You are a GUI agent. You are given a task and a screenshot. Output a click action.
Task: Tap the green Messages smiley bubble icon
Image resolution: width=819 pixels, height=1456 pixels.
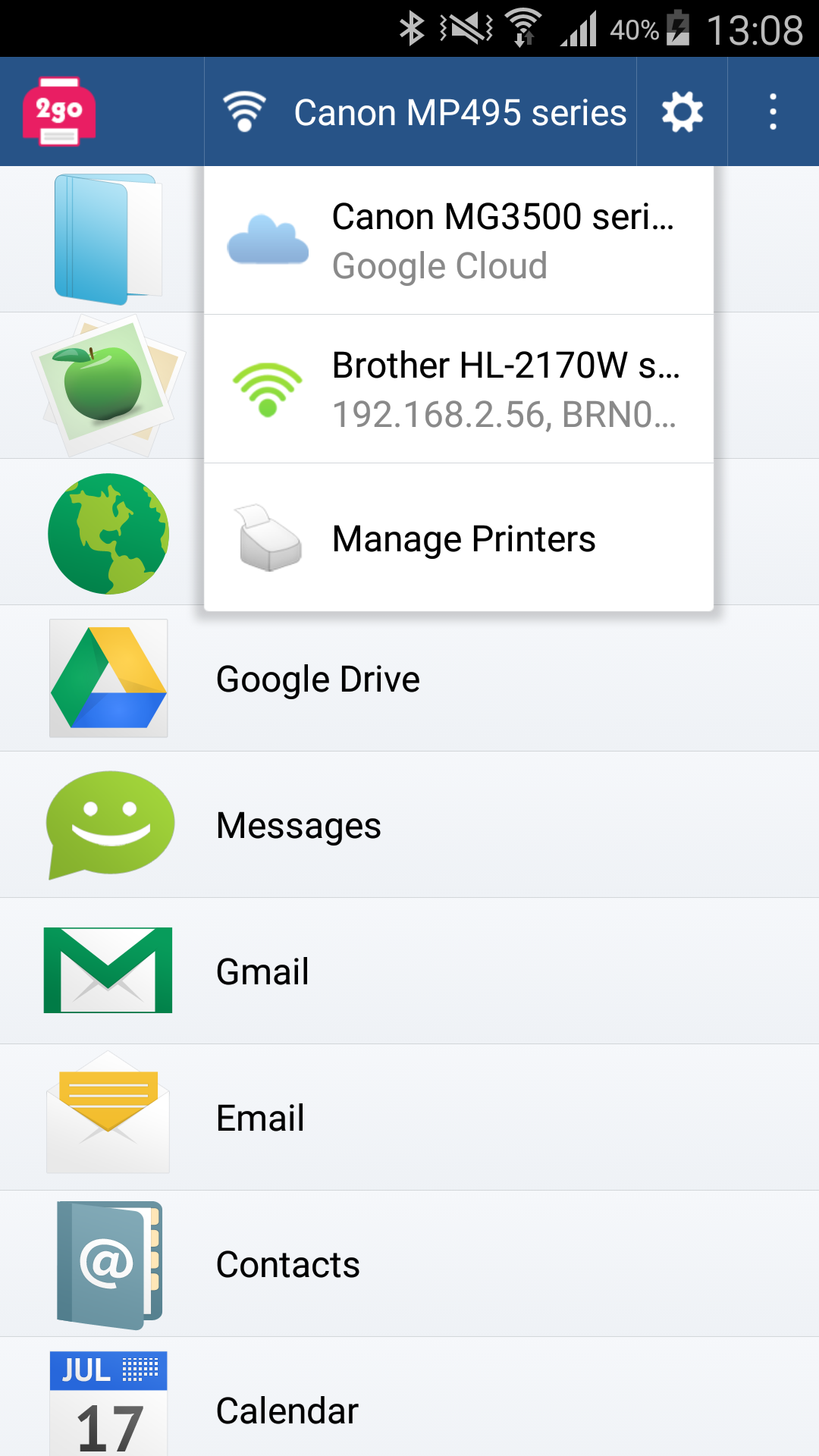point(108,825)
